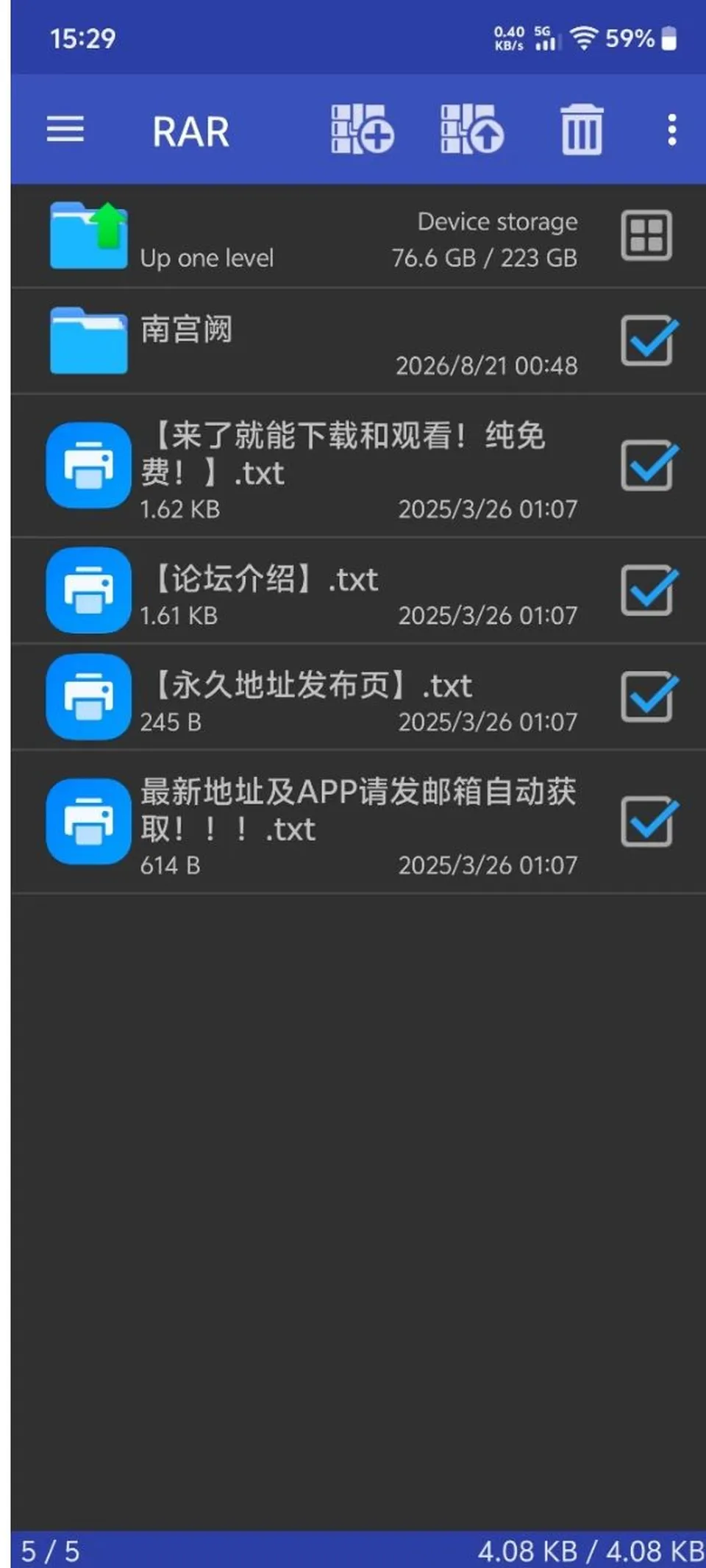The image size is (706, 1568).
Task: Delete selected files with trash icon
Action: [582, 130]
